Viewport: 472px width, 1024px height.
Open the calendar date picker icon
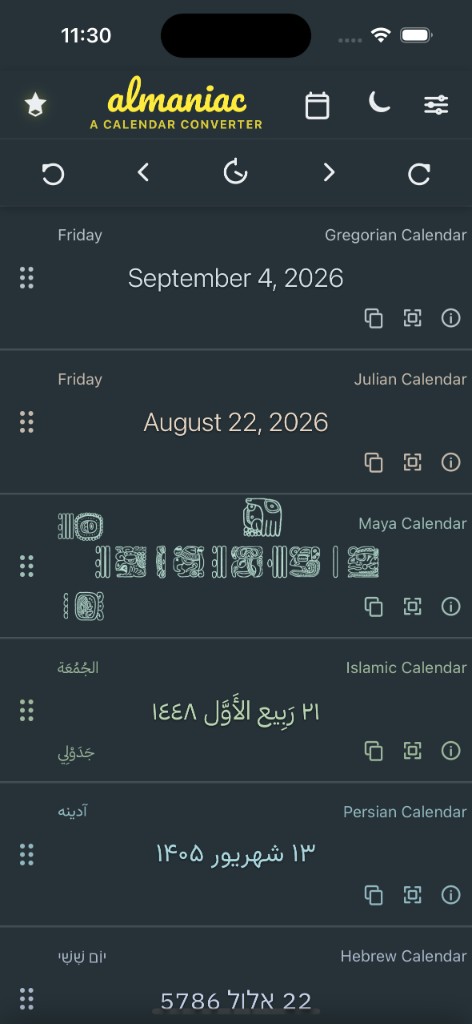317,105
